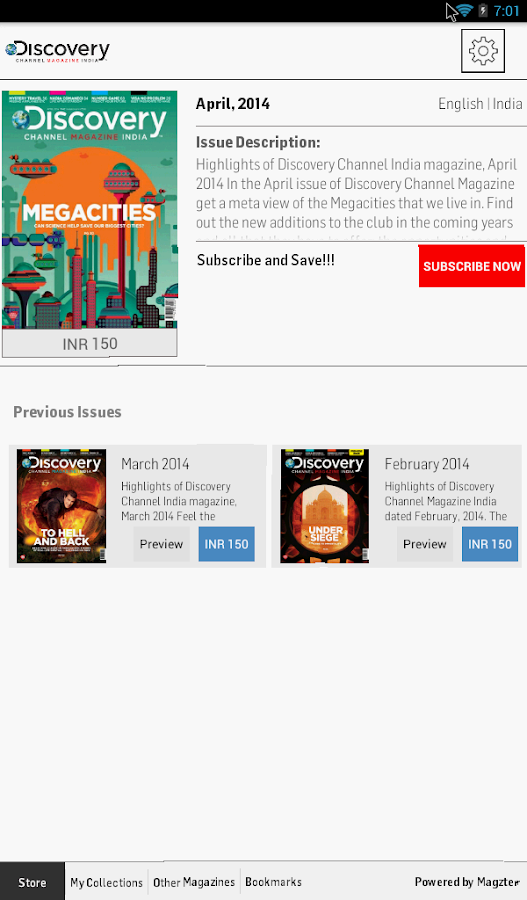This screenshot has height=900, width=527.
Task: Open the February 2014 cover thumbnail
Action: (325, 506)
